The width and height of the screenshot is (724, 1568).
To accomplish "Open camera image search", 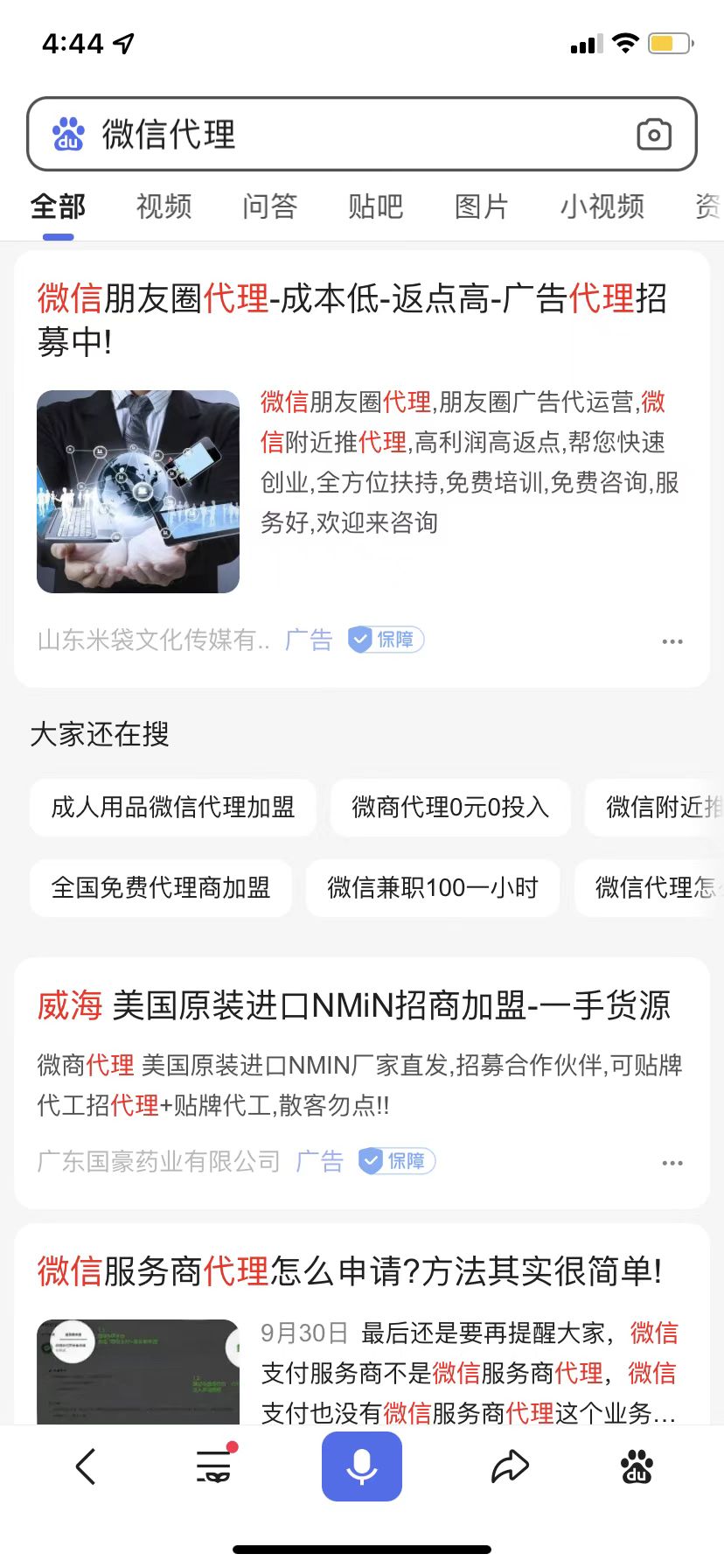I will click(x=653, y=135).
